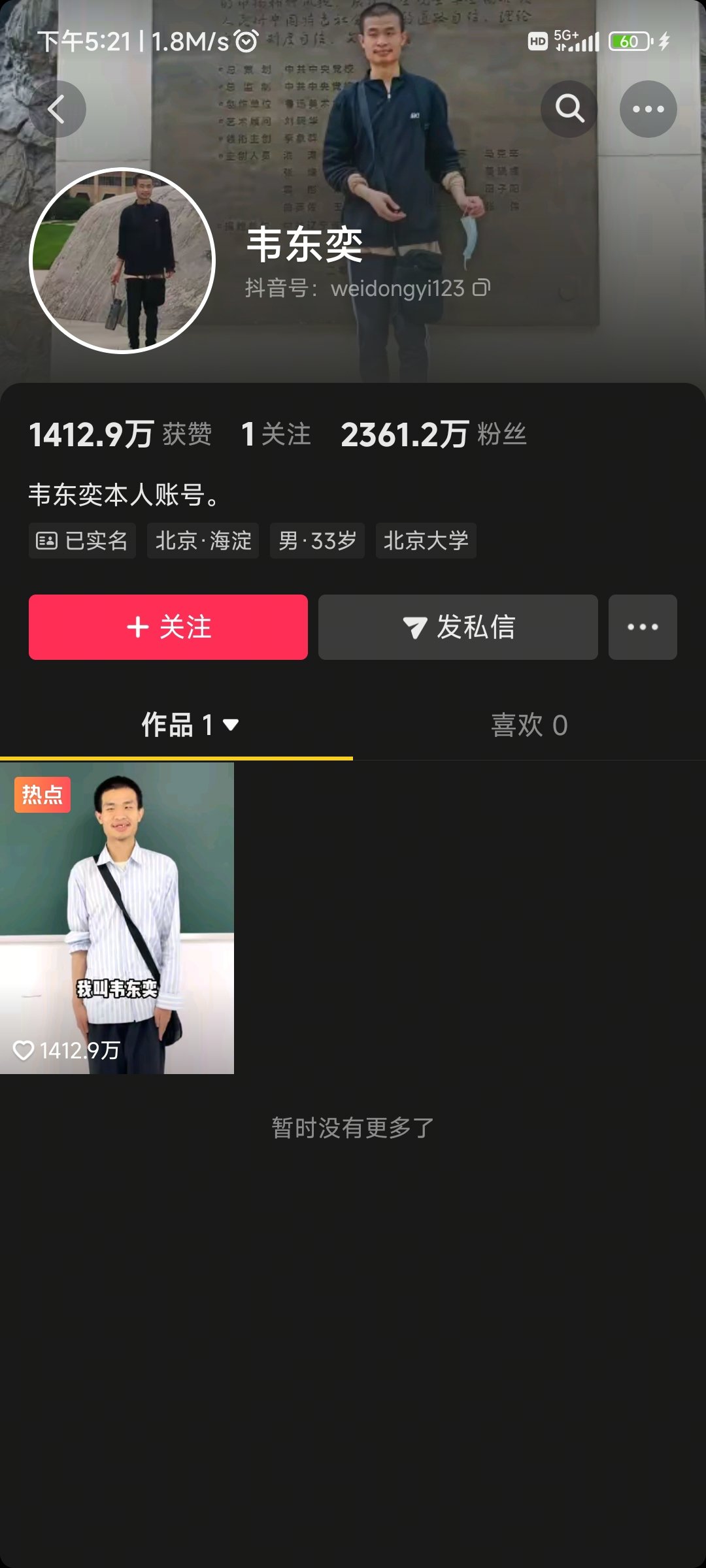
Task: Open more options beside 发私信
Action: 643,627
